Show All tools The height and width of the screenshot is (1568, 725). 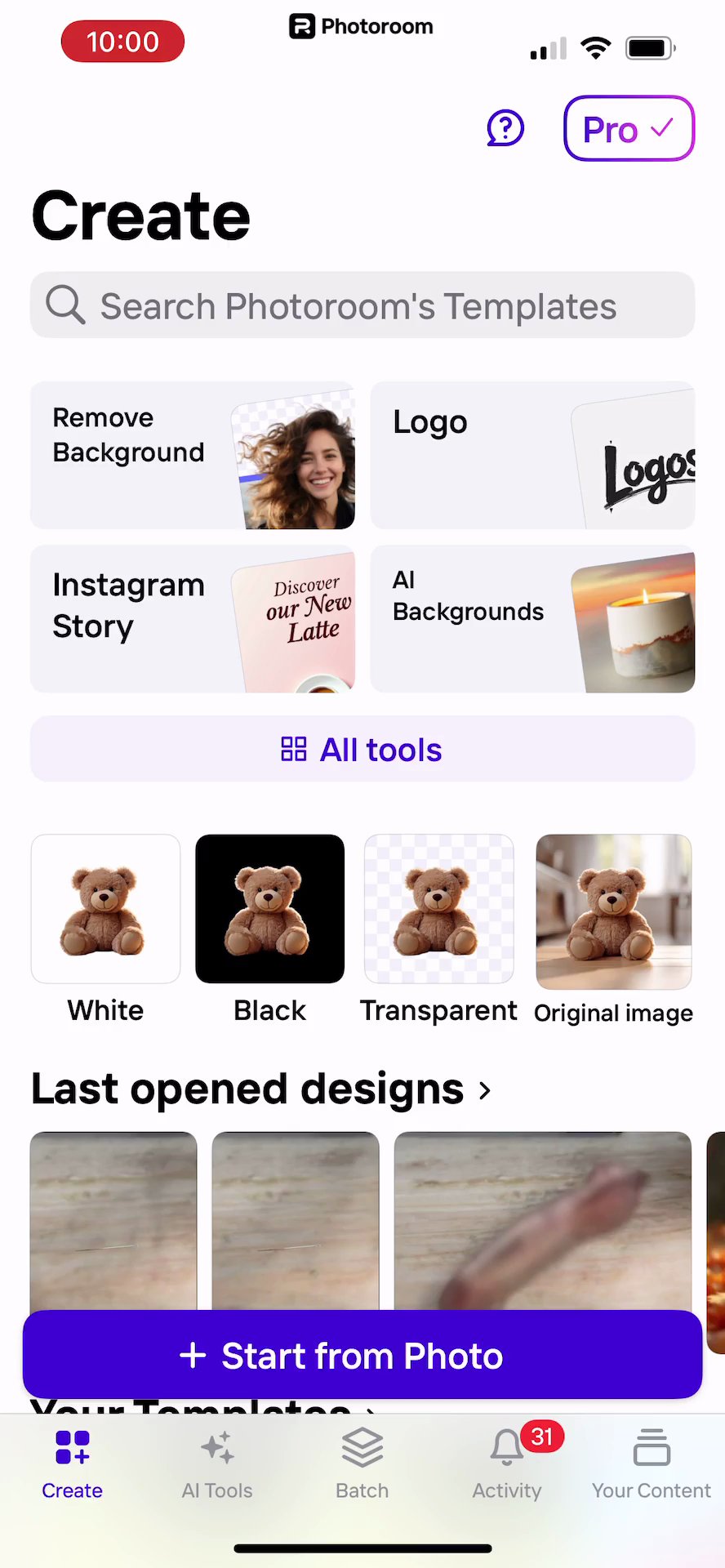coord(362,750)
